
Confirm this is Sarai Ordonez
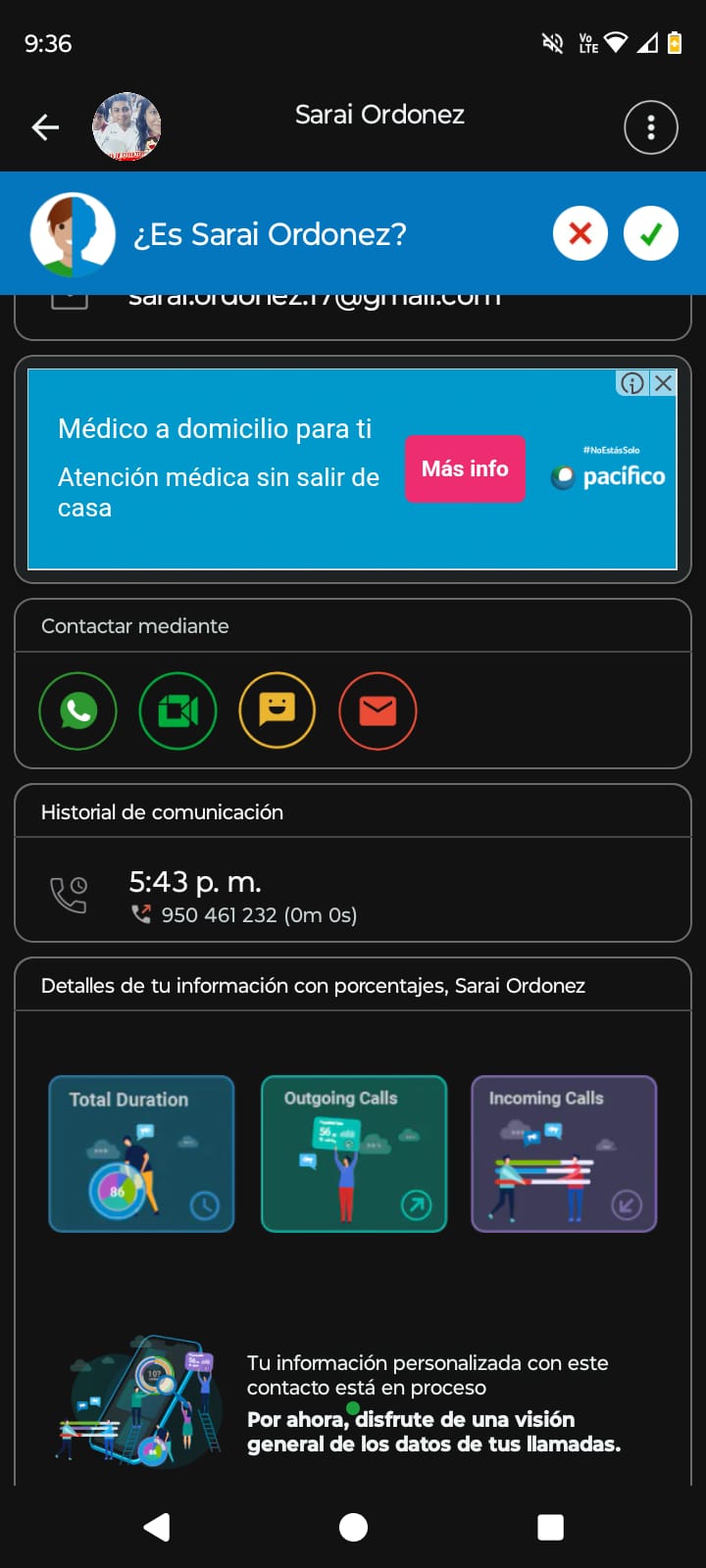point(651,234)
